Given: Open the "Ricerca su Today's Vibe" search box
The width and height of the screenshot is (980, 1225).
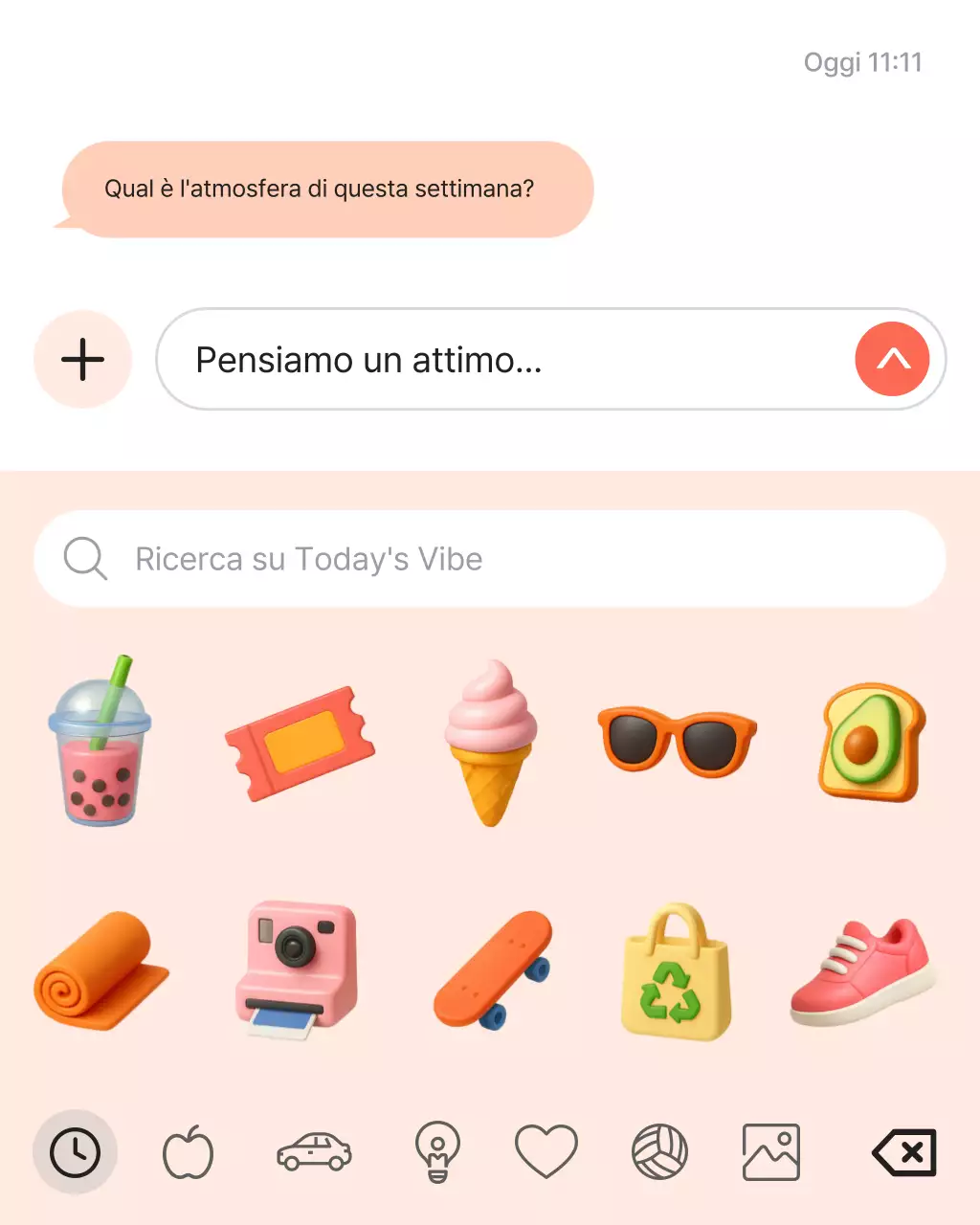Looking at the screenshot, I should click(x=490, y=559).
